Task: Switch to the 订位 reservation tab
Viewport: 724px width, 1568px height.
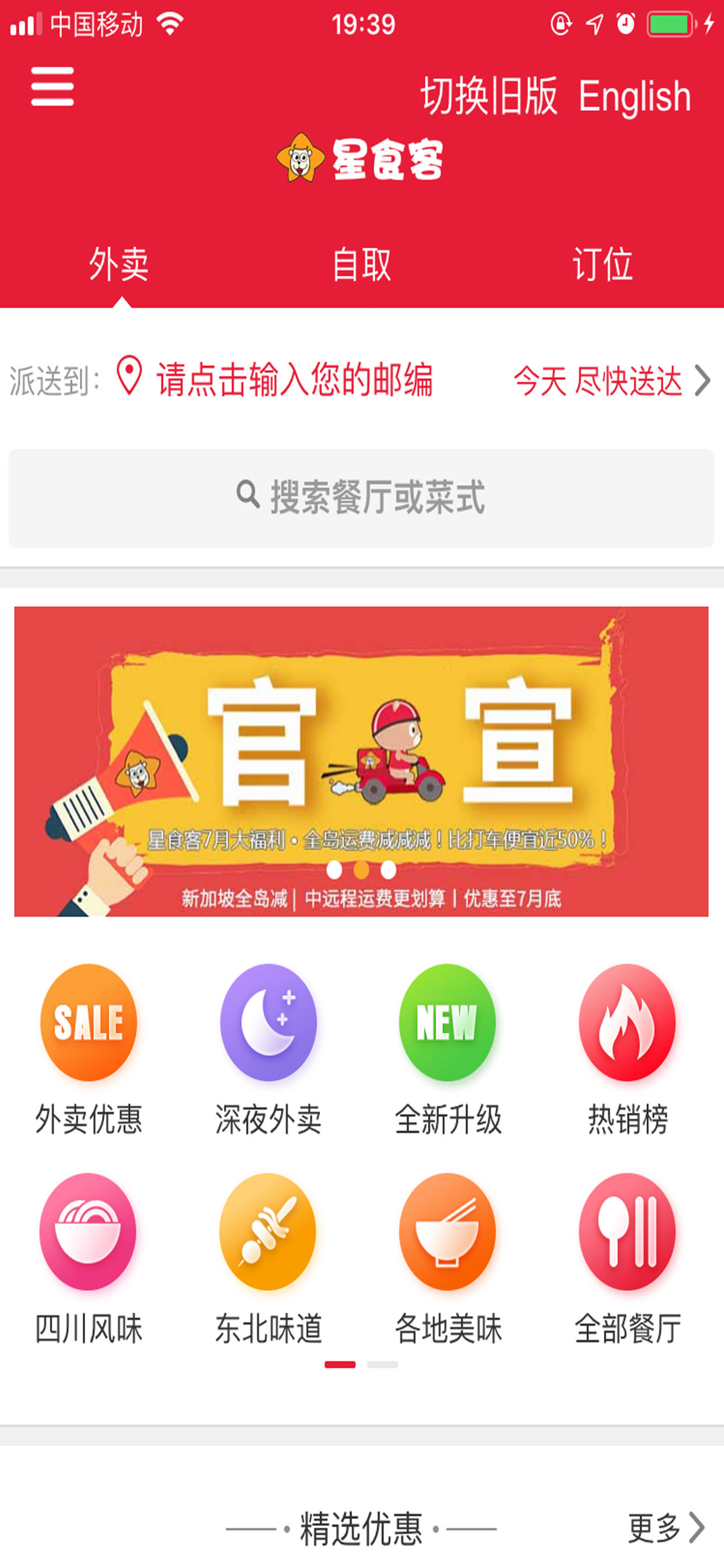Action: pos(603,263)
